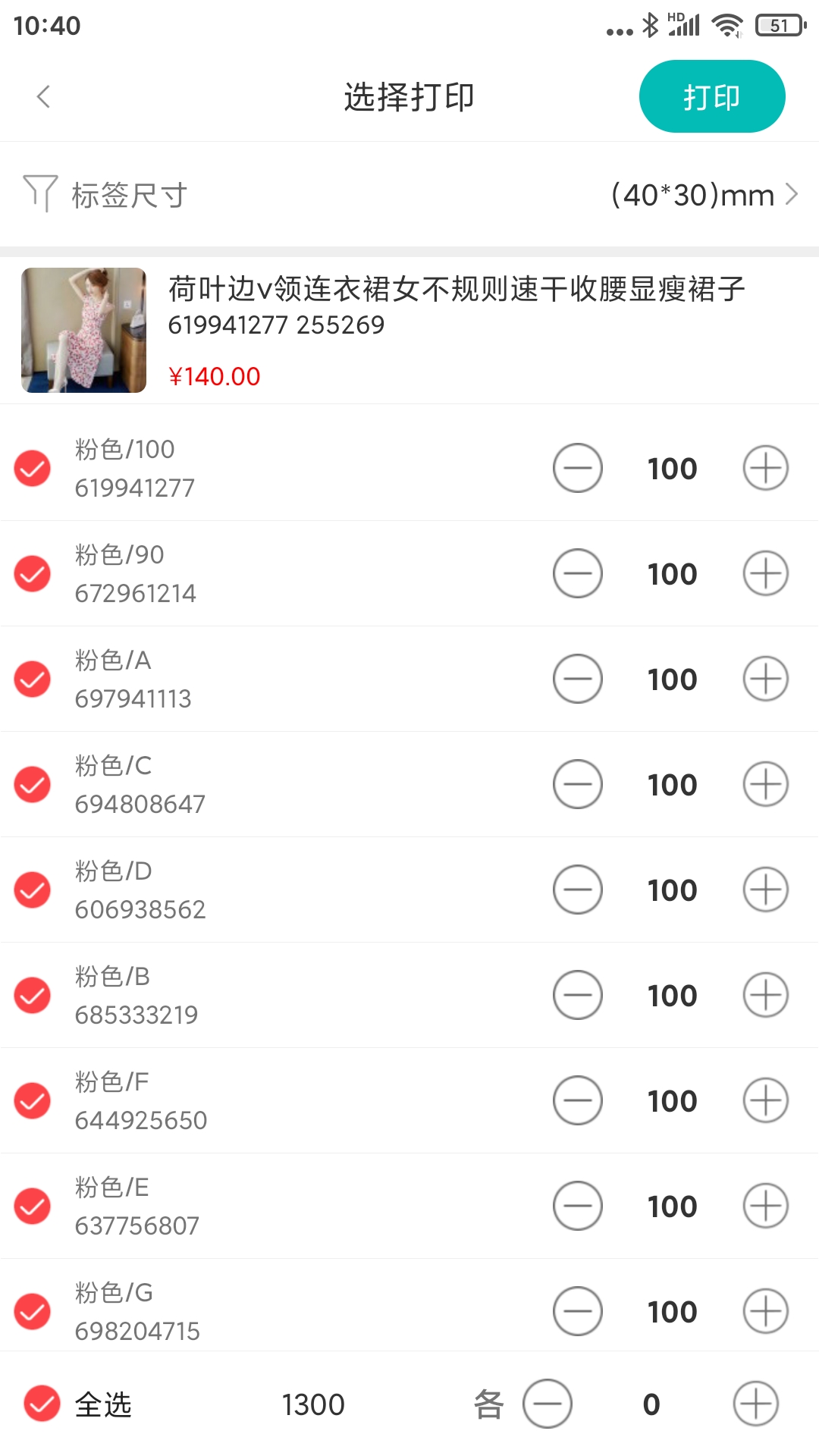Reduce the 粉色/C label count
The width and height of the screenshot is (819, 1456).
pos(577,784)
